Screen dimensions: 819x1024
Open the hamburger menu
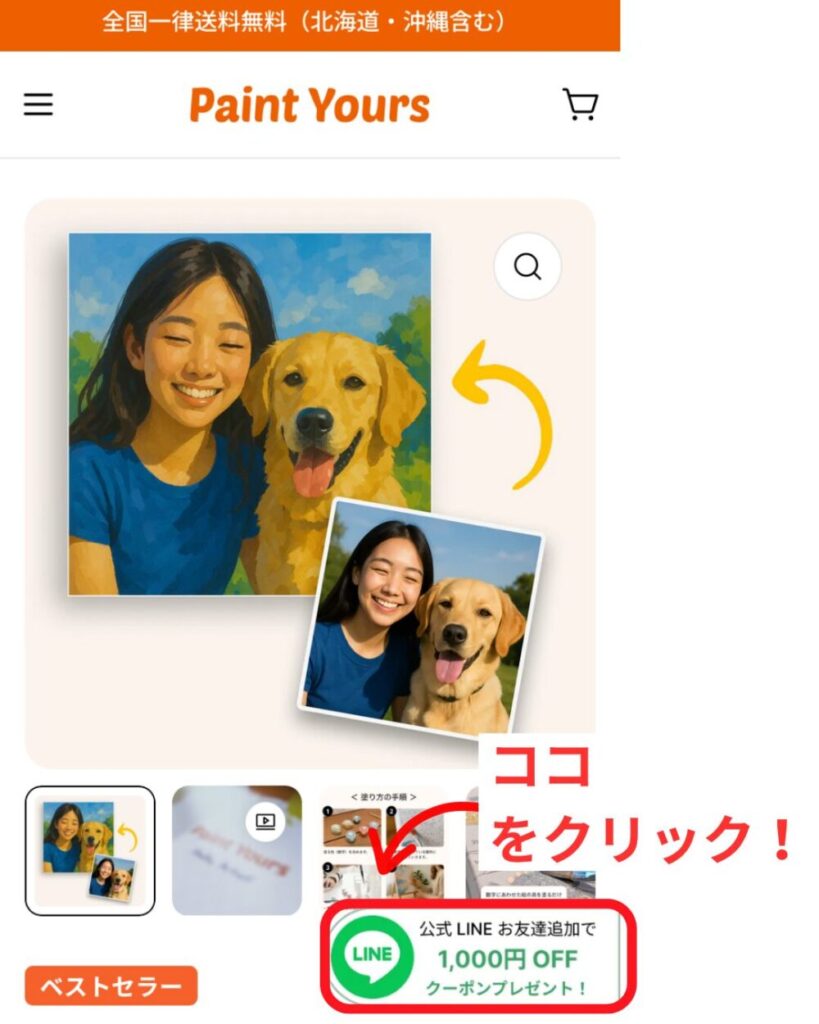[x=38, y=104]
